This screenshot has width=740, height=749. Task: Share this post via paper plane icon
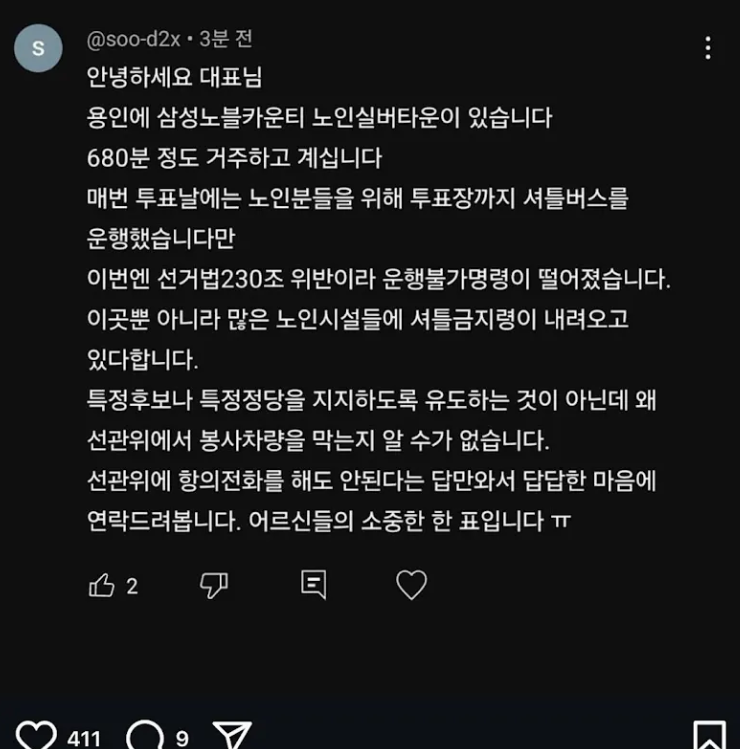coord(232,736)
